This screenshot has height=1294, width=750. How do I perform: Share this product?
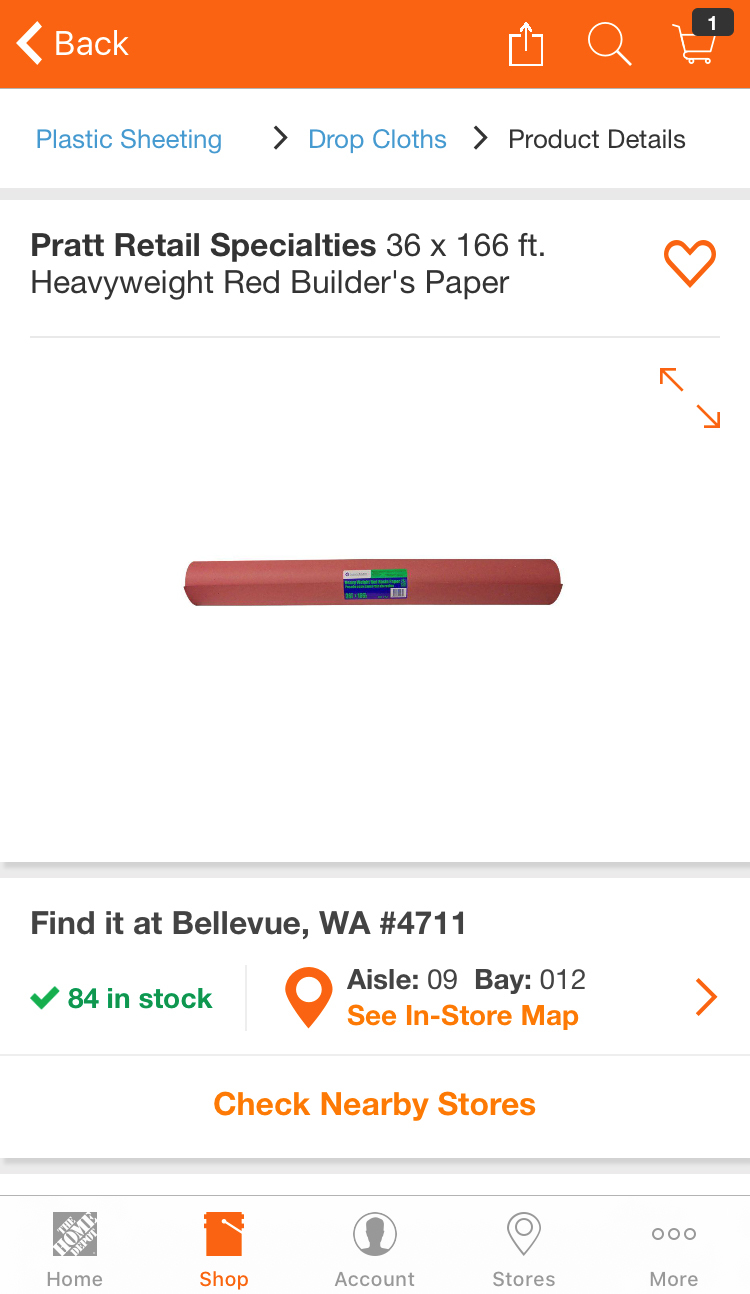point(525,45)
